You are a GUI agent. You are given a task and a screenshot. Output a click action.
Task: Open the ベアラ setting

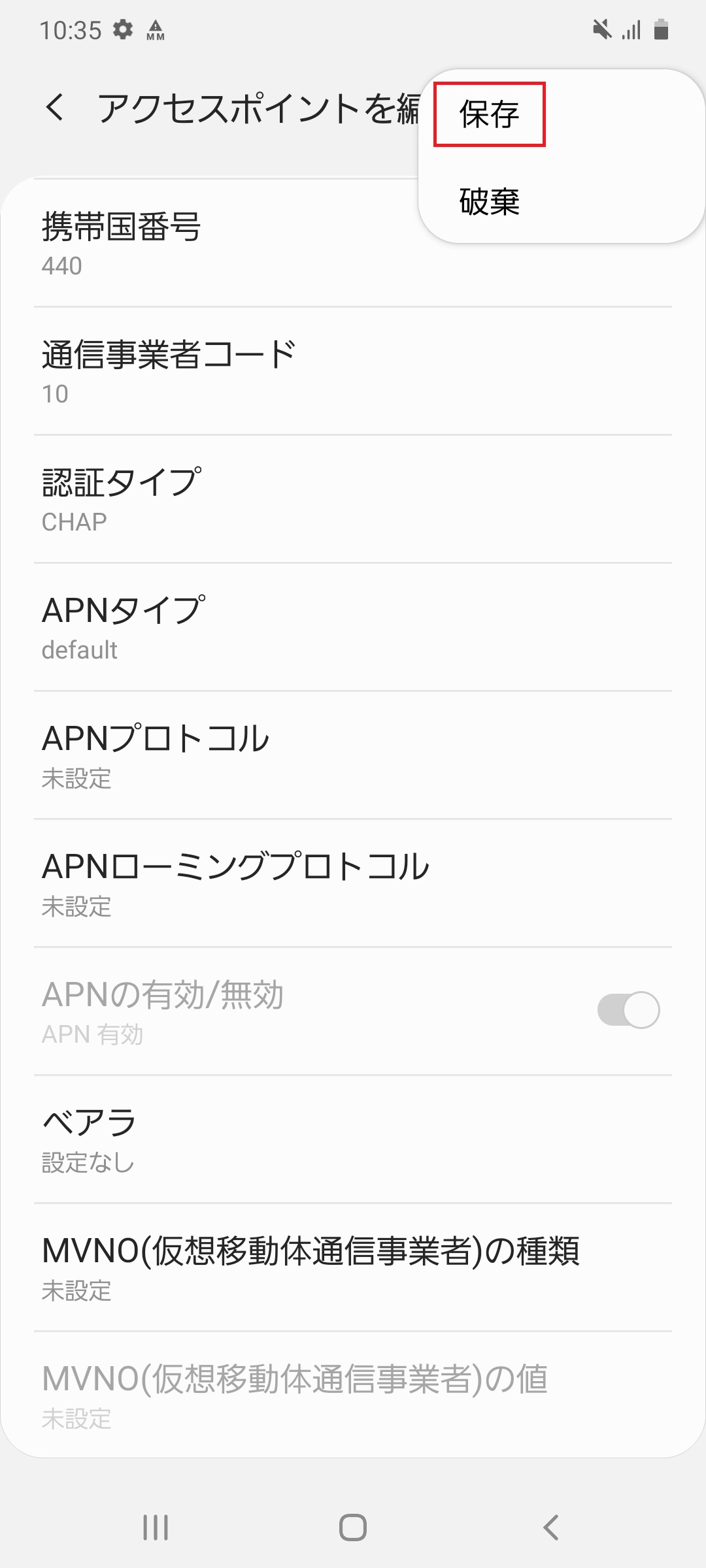[x=353, y=1139]
